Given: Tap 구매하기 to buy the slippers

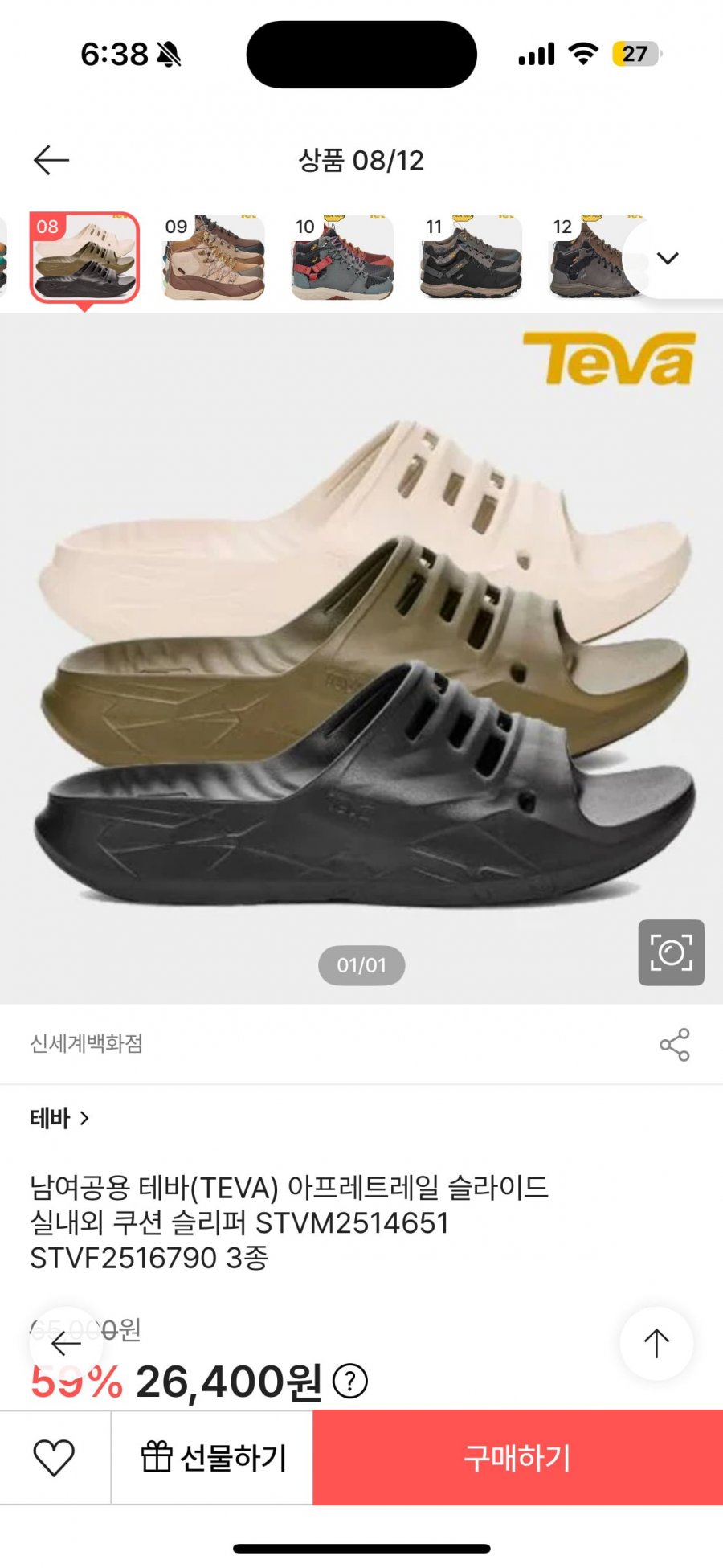Looking at the screenshot, I should (x=517, y=1457).
